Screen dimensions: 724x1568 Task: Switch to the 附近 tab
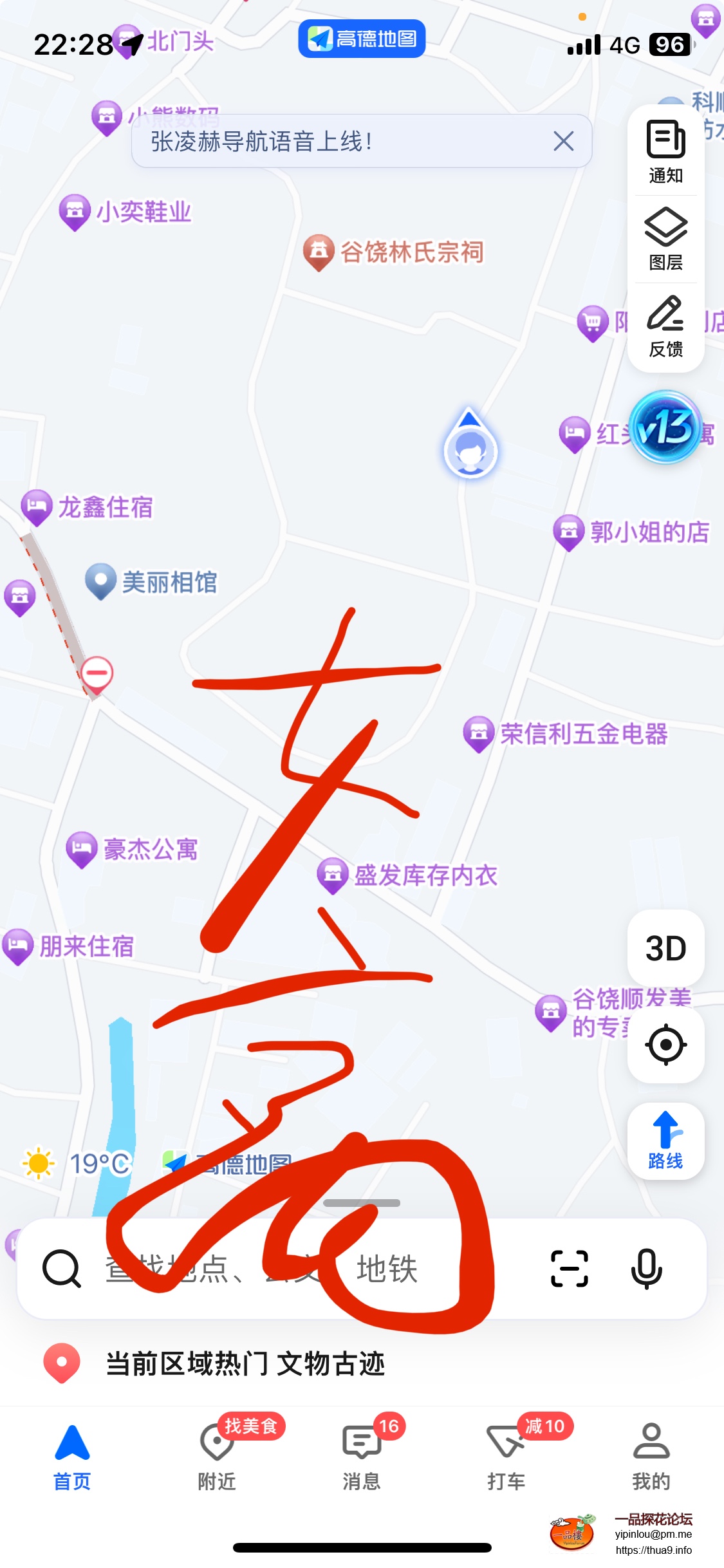tap(217, 1456)
